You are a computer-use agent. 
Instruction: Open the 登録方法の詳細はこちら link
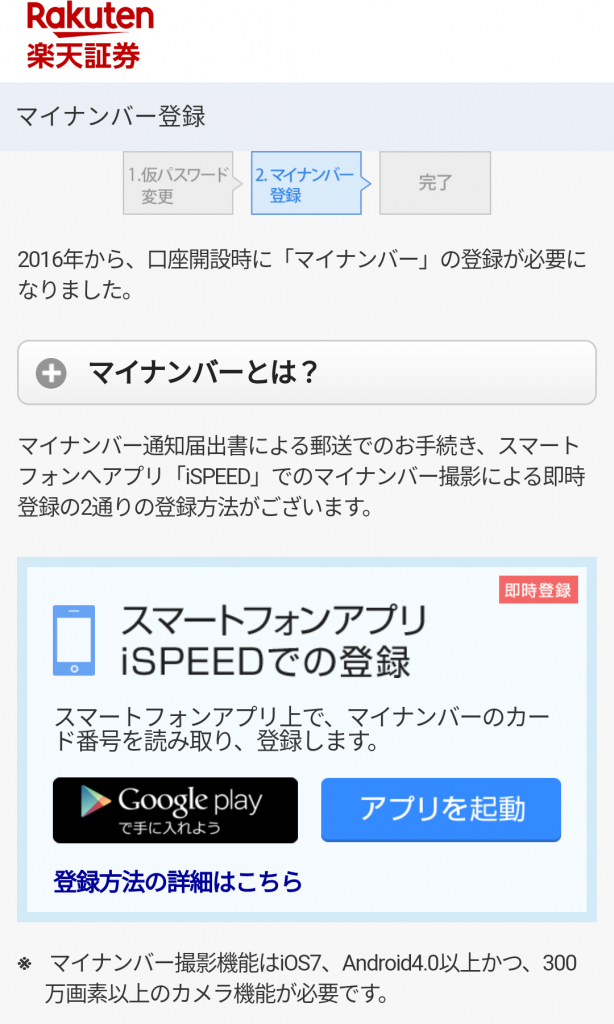[x=178, y=882]
